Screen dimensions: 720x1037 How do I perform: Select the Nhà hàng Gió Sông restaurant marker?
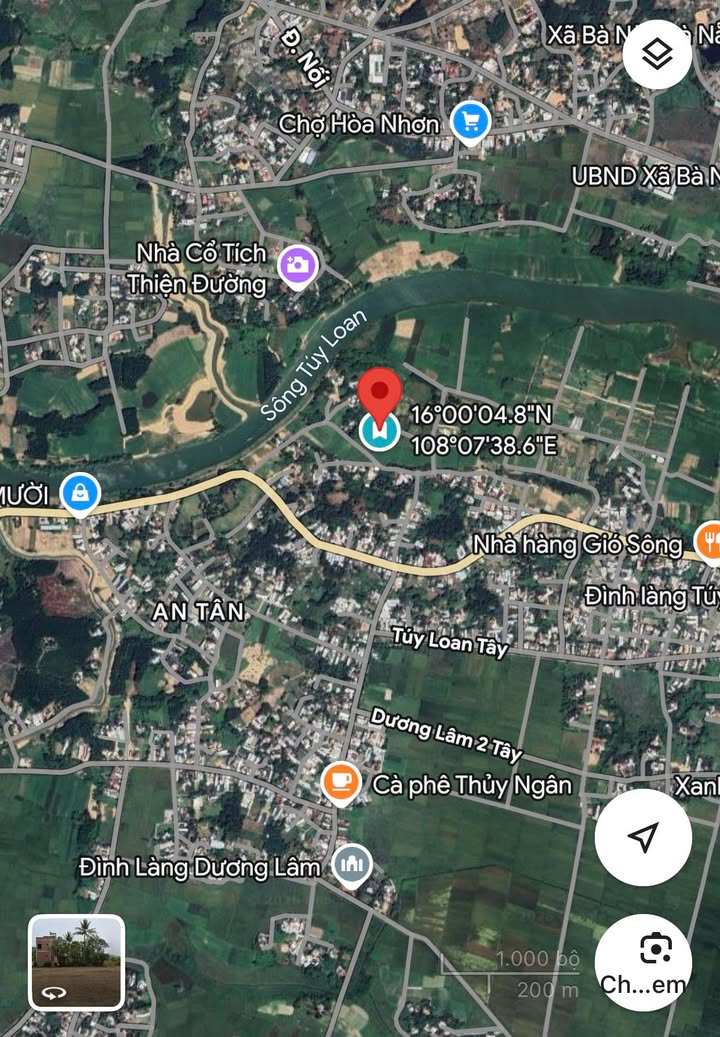pos(709,543)
